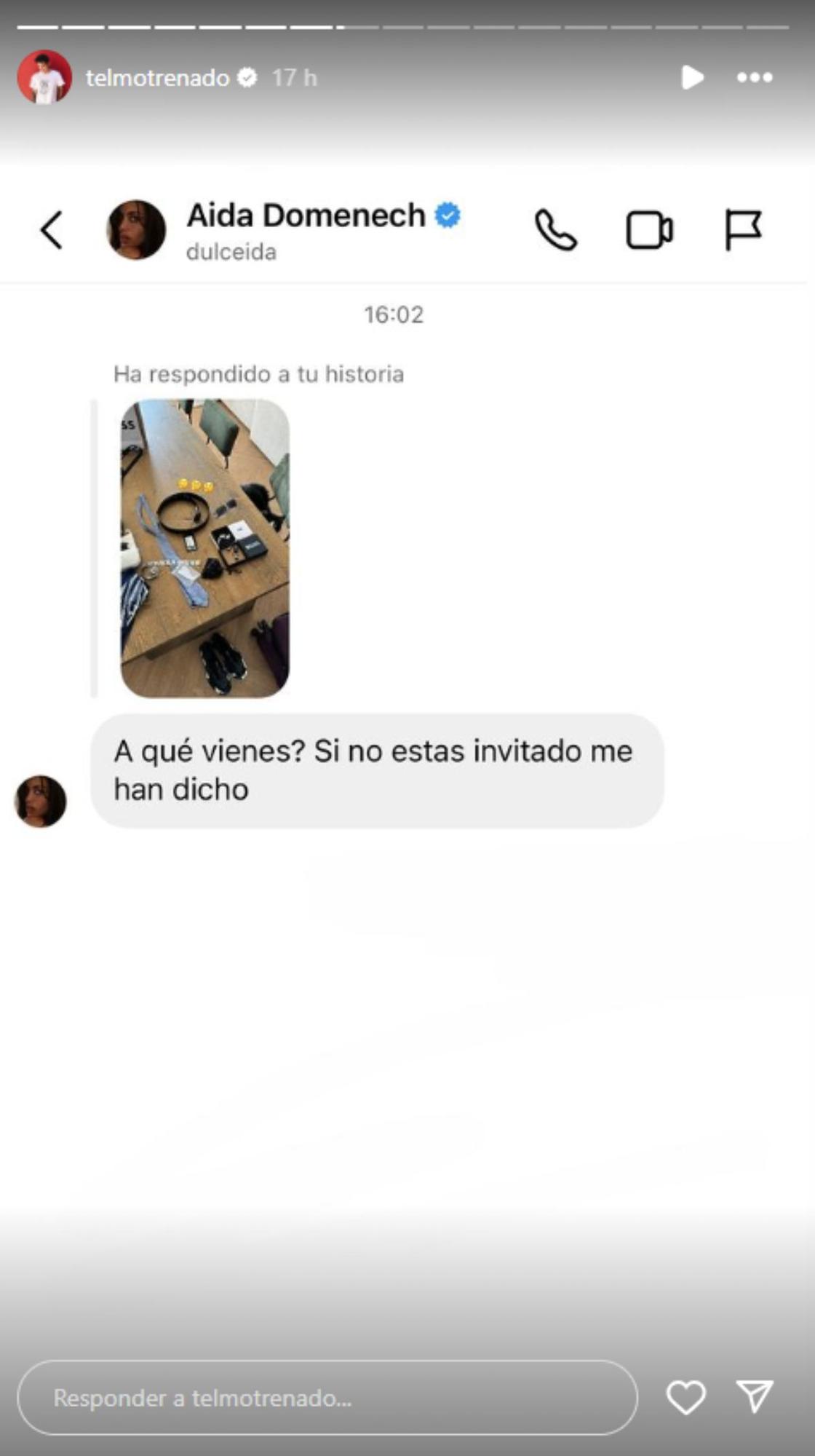Image resolution: width=815 pixels, height=1456 pixels.
Task: Click the 16:02 timestamp
Action: pyautogui.click(x=394, y=314)
